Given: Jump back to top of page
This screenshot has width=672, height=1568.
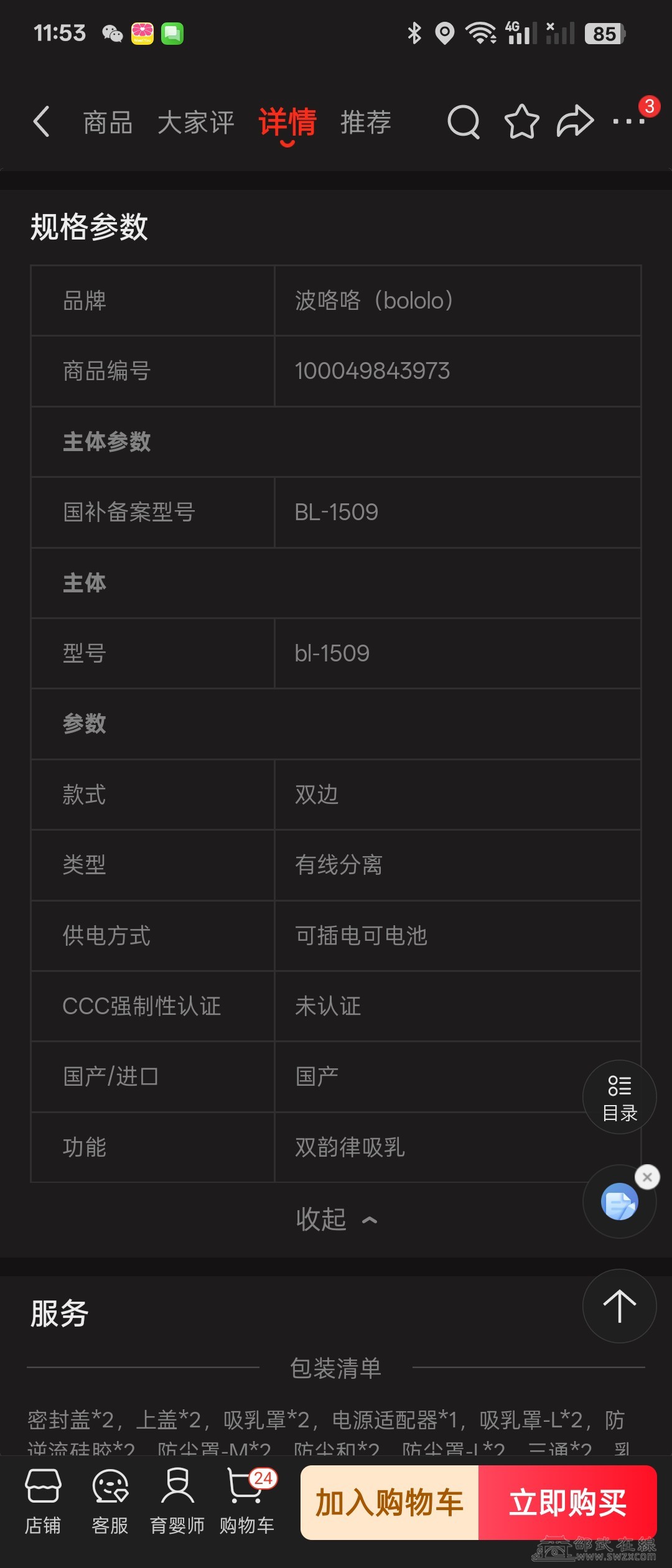Looking at the screenshot, I should (x=619, y=1305).
